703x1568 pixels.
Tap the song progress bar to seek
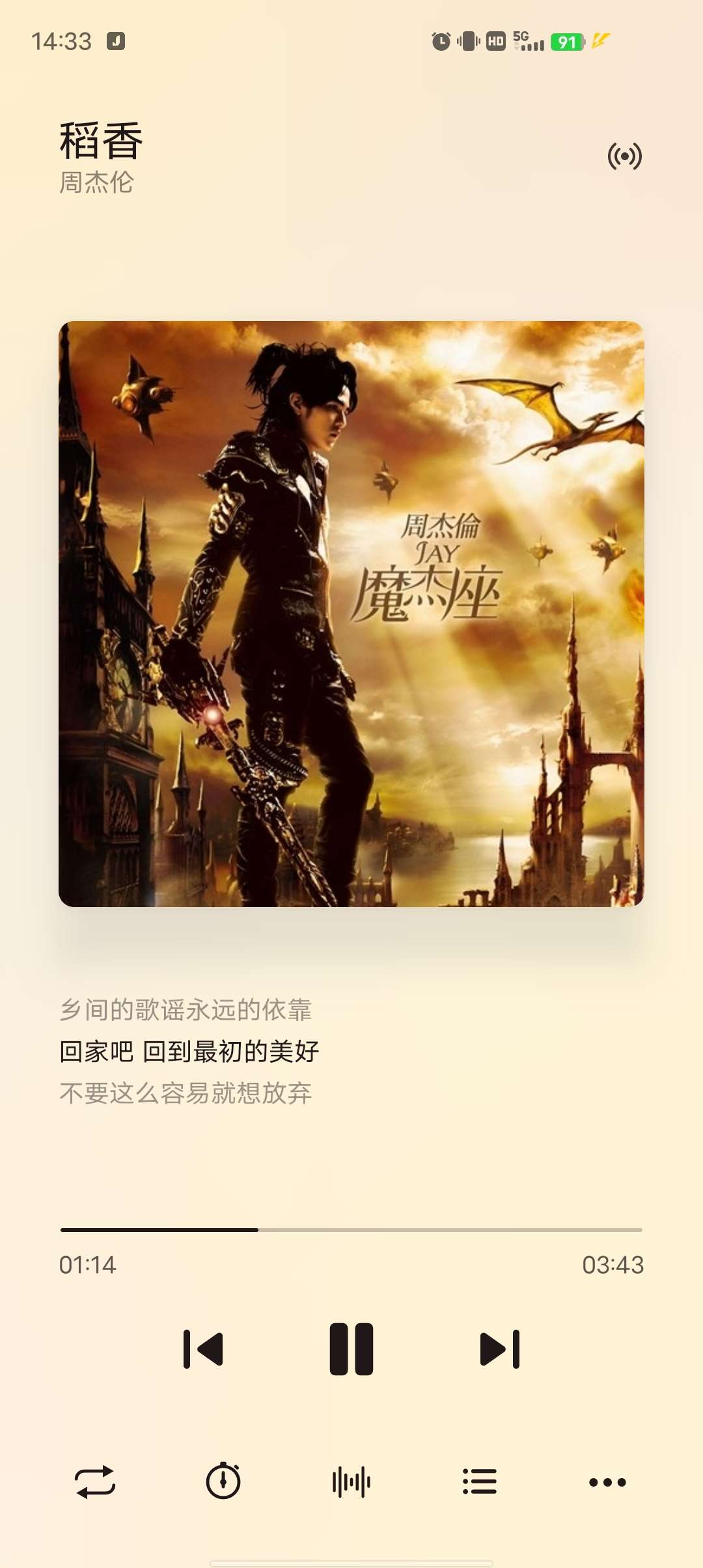pos(351,1230)
